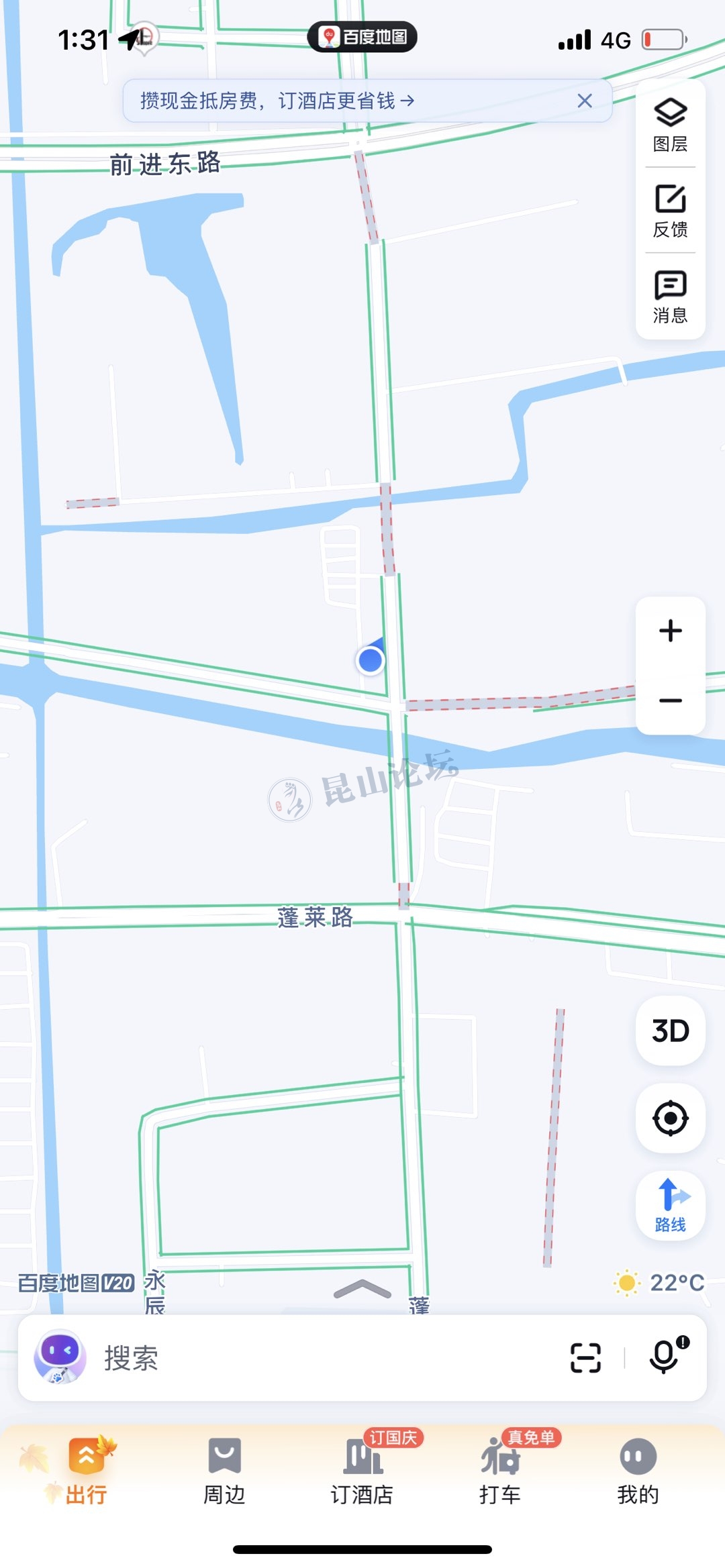725x1568 pixels.
Task: Select the 出行 tab
Action: point(86,1471)
